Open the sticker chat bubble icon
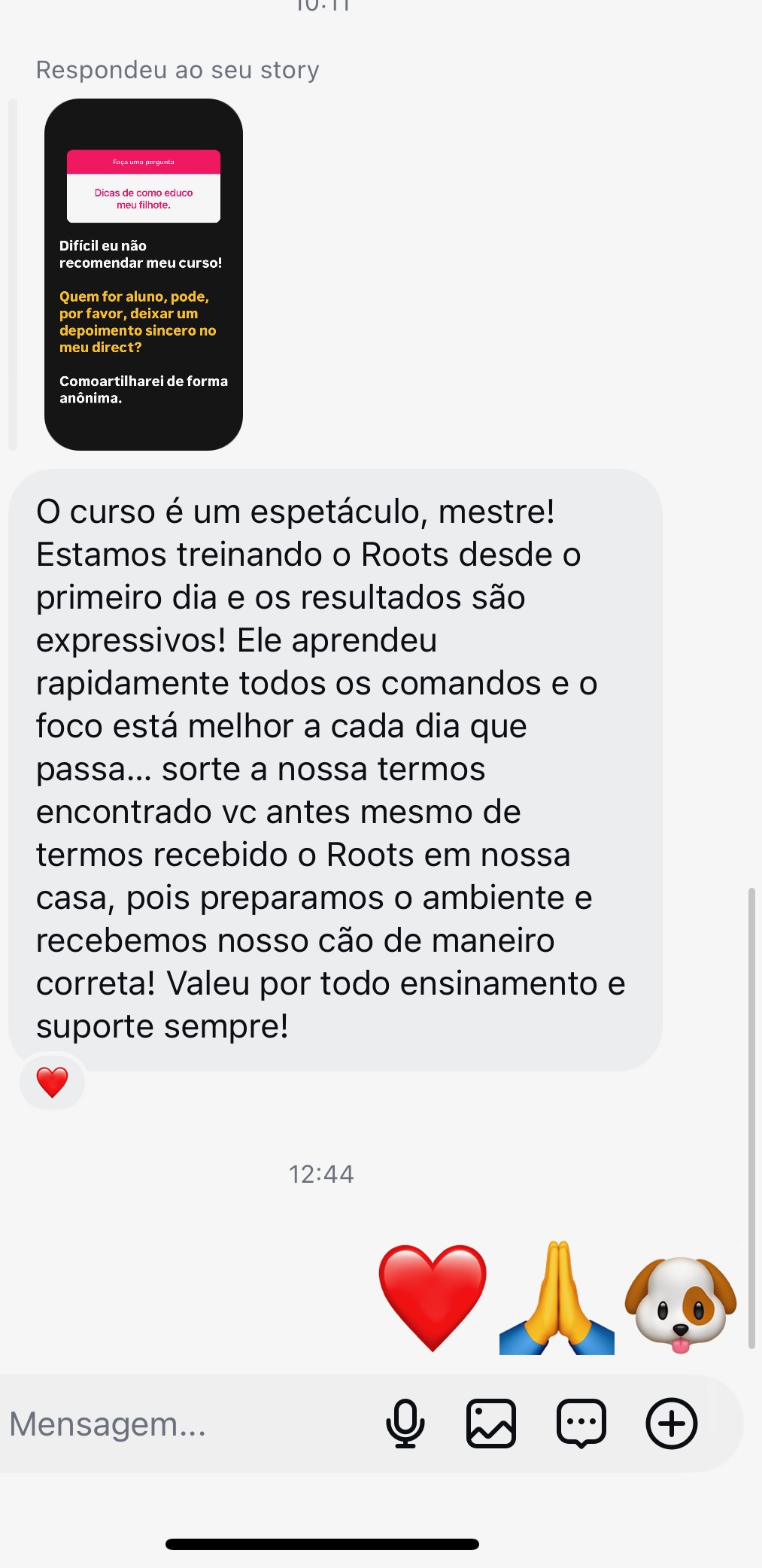 (581, 1424)
